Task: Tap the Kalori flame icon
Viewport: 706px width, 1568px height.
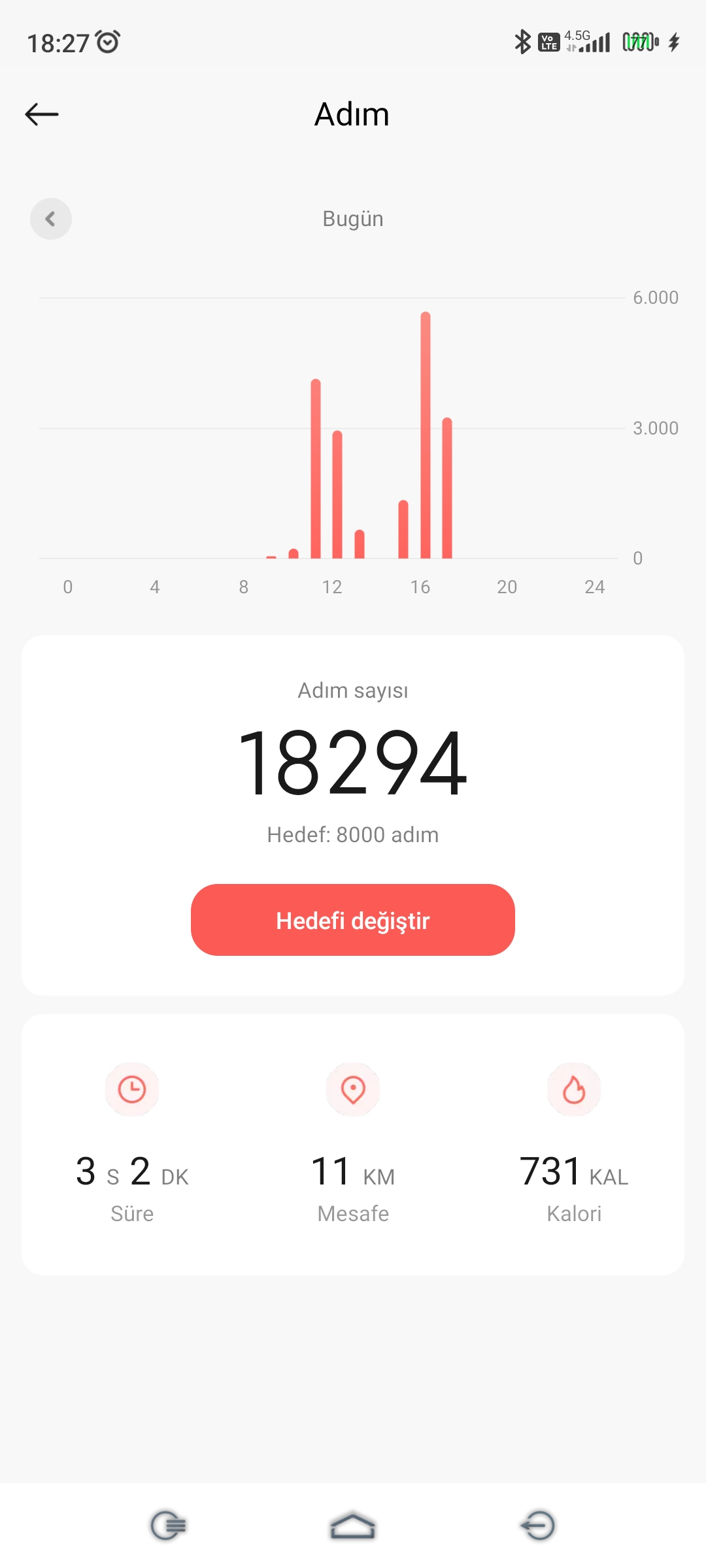Action: click(573, 1088)
